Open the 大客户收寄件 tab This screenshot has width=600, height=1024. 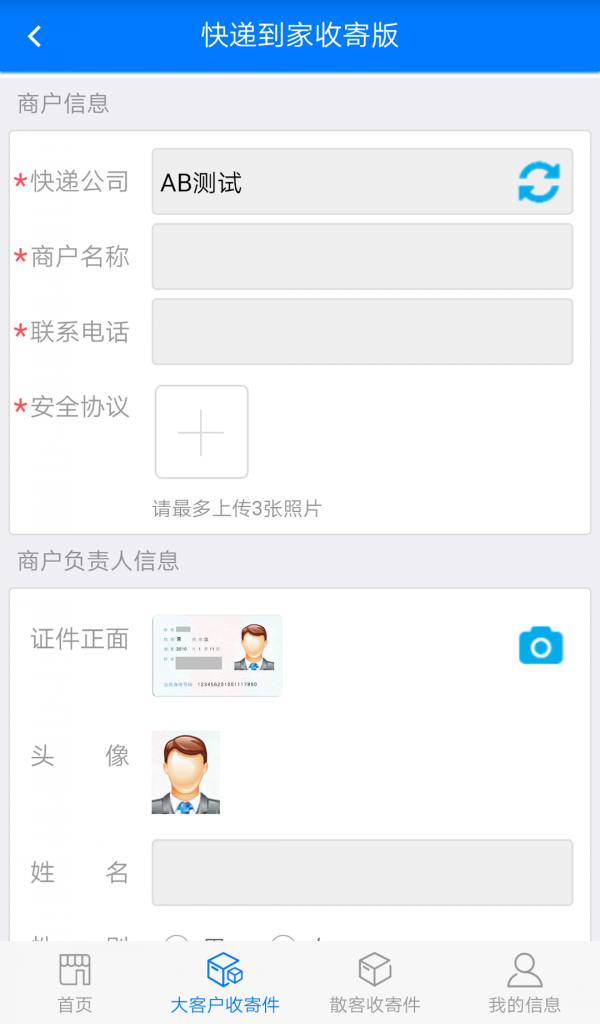(225, 983)
